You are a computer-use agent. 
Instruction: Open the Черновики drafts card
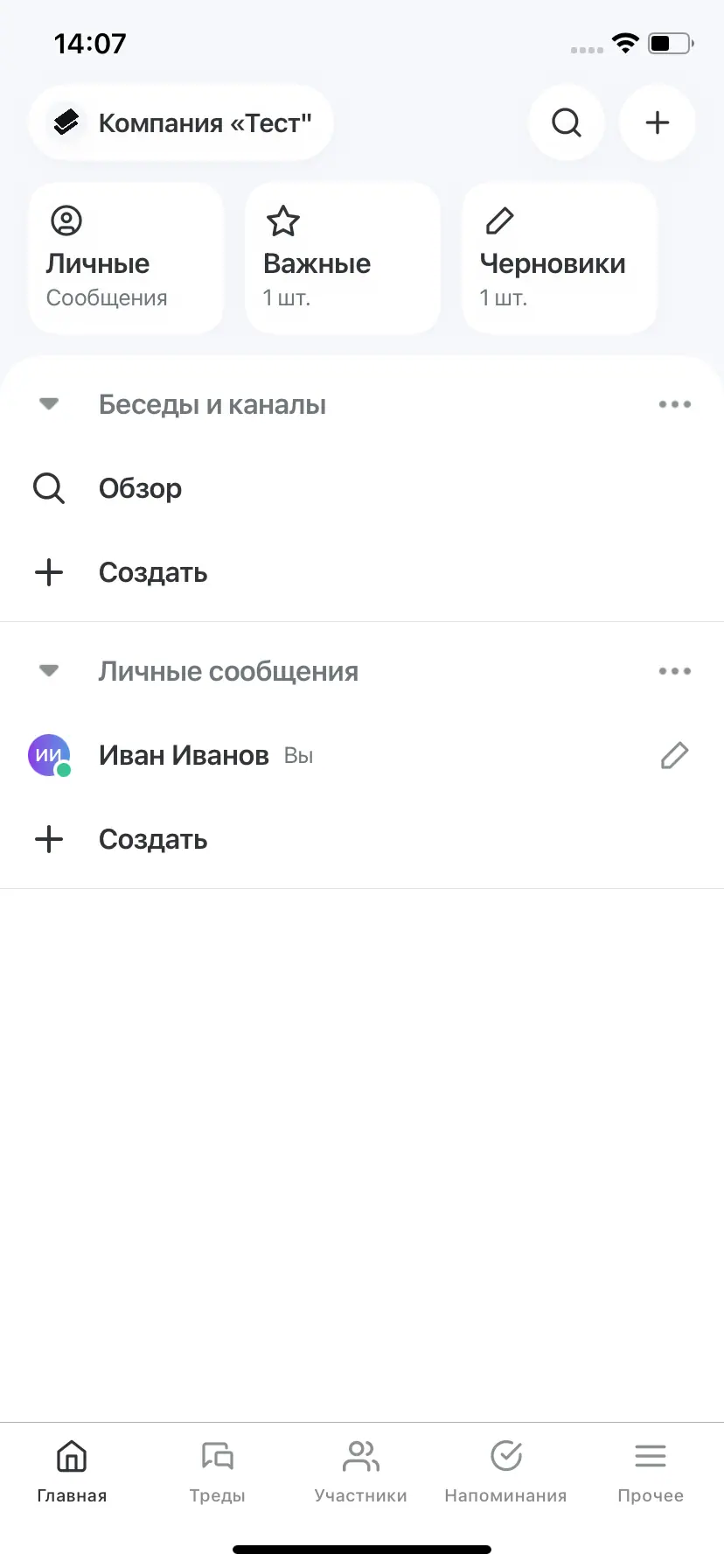point(559,258)
